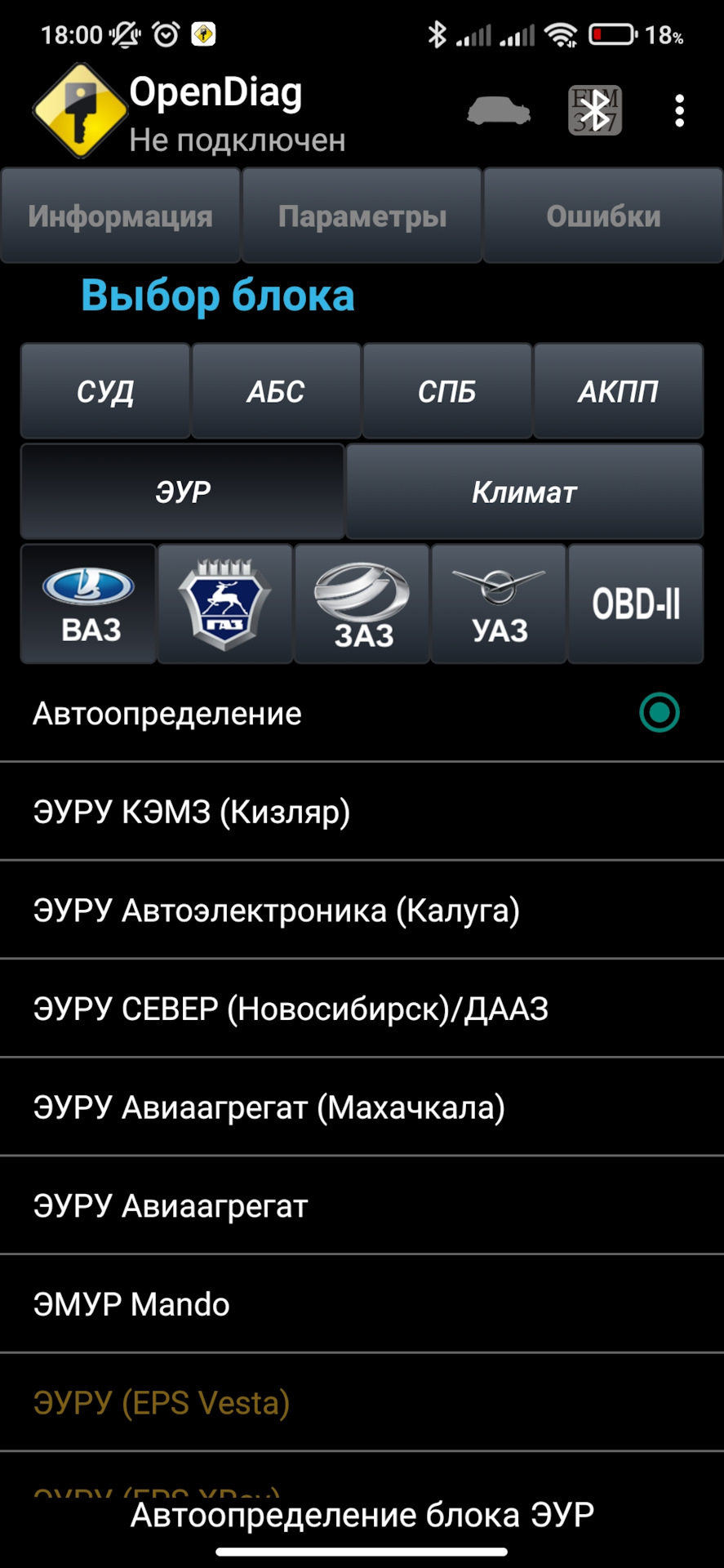The image size is (724, 1568).
Task: Select the Климат block
Action: 524,492
